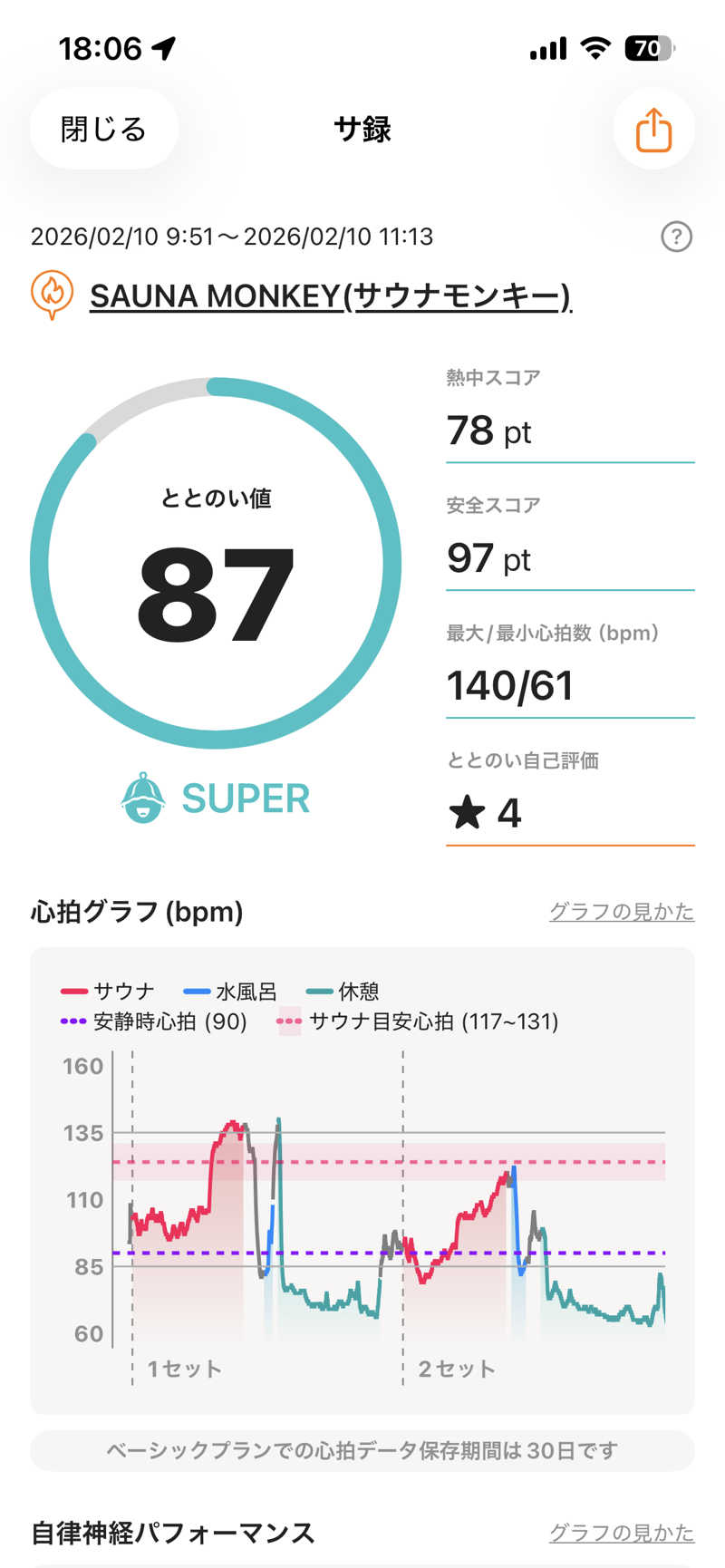Open the help question mark icon
Screen dimensions: 725x1568
click(676, 237)
